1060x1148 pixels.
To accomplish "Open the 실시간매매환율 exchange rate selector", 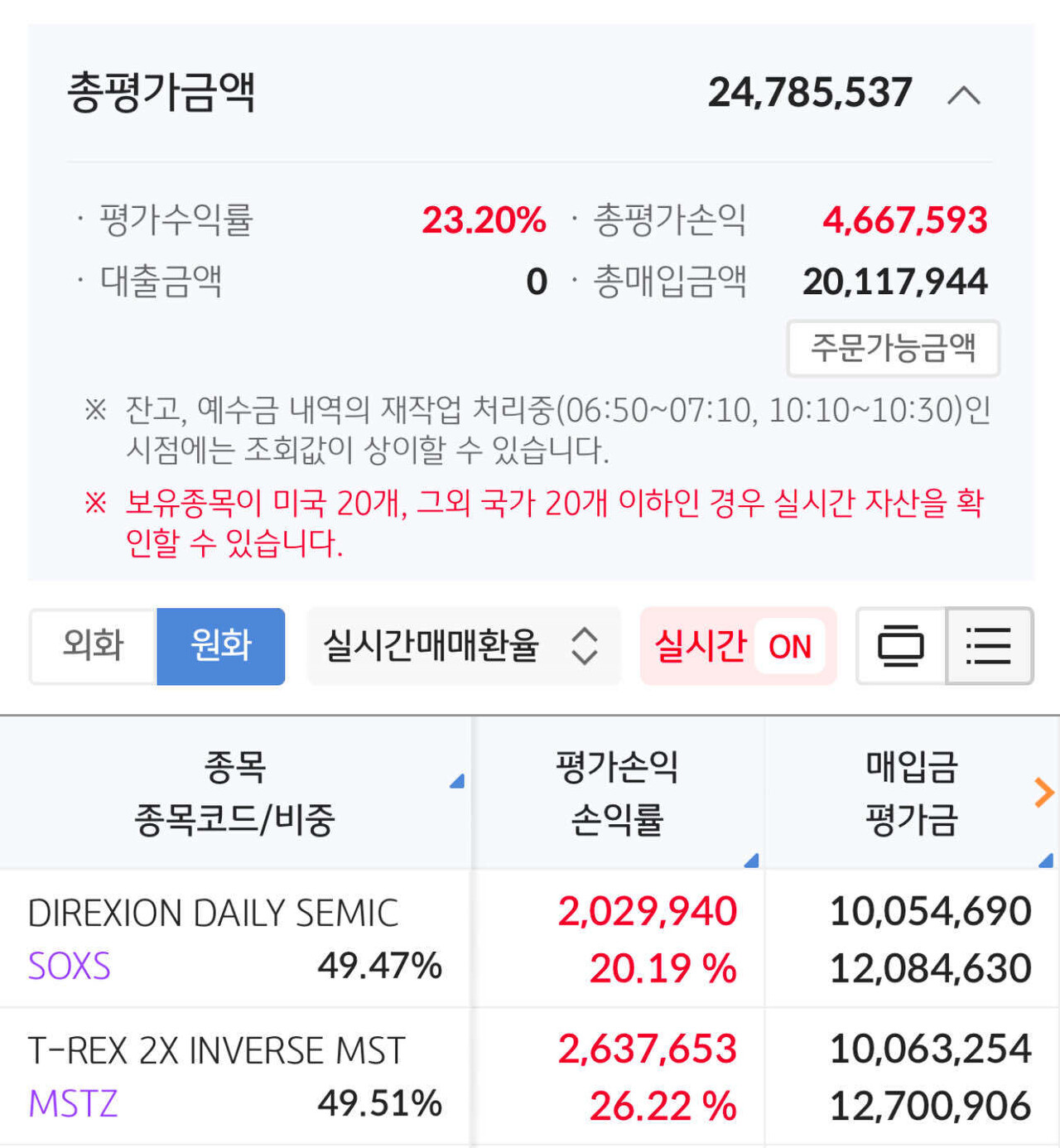I will [x=464, y=647].
